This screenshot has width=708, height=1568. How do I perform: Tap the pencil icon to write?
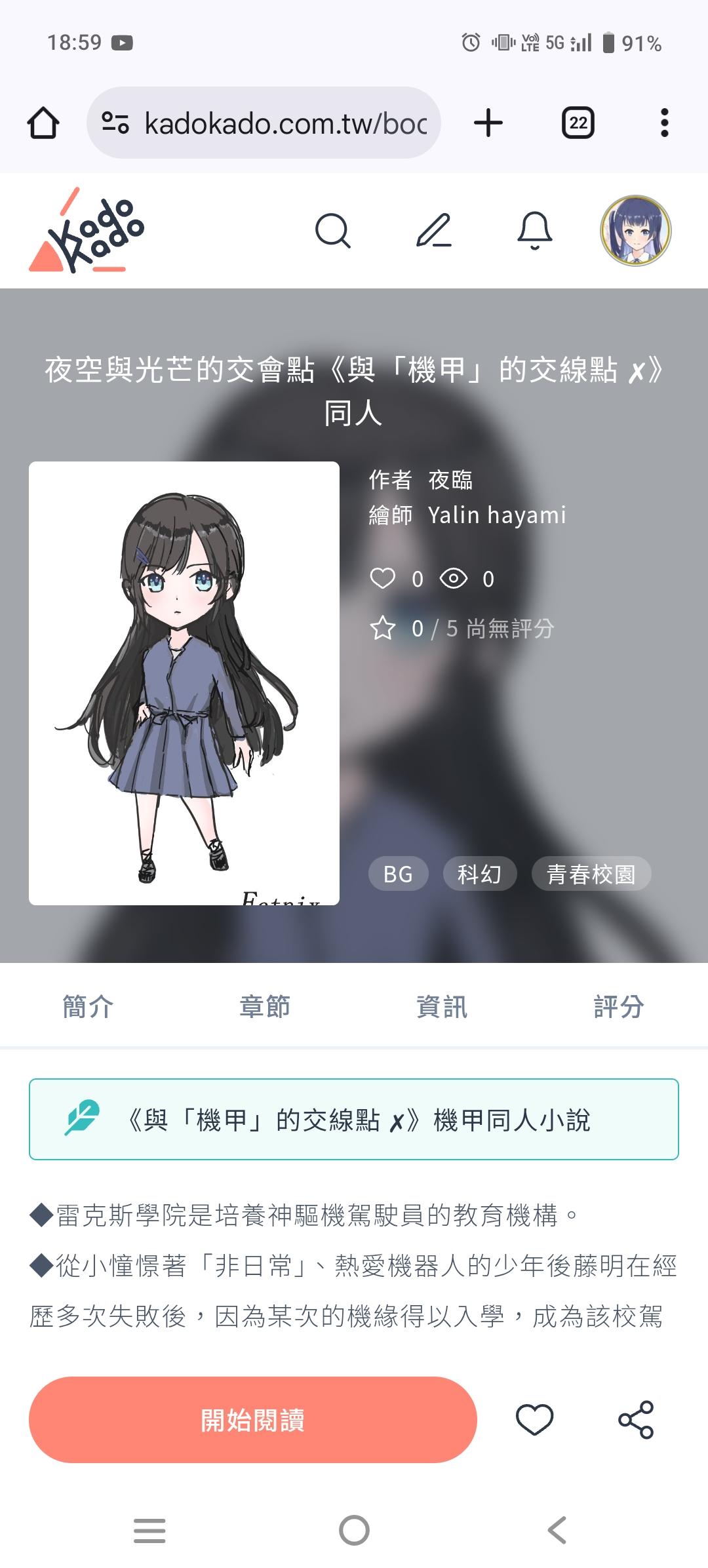click(434, 231)
